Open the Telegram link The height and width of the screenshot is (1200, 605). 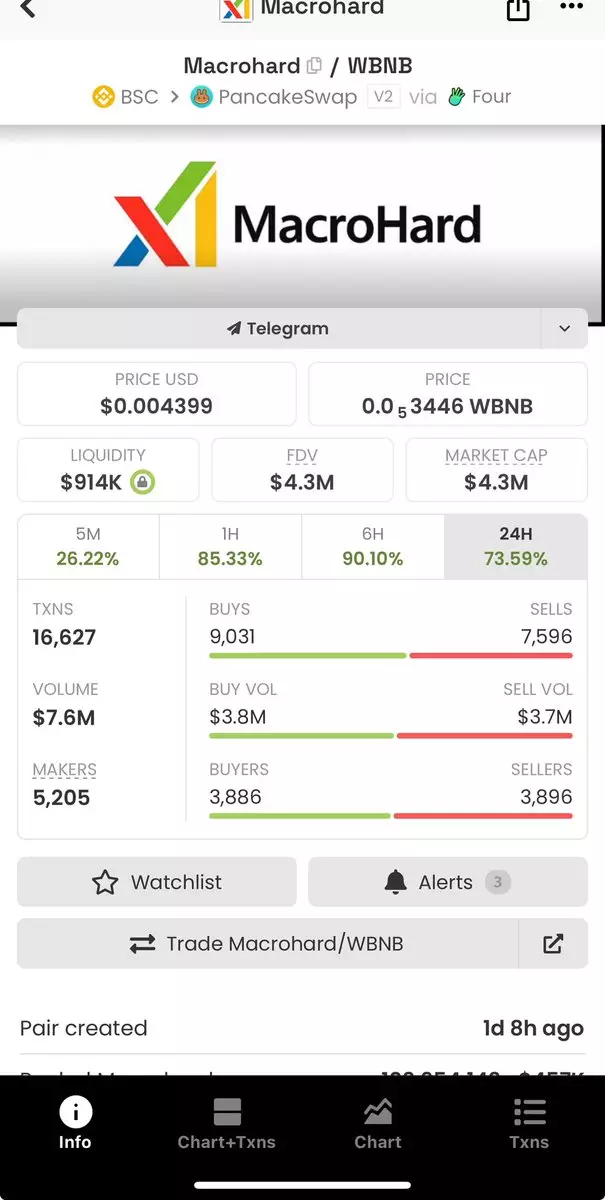coord(278,329)
